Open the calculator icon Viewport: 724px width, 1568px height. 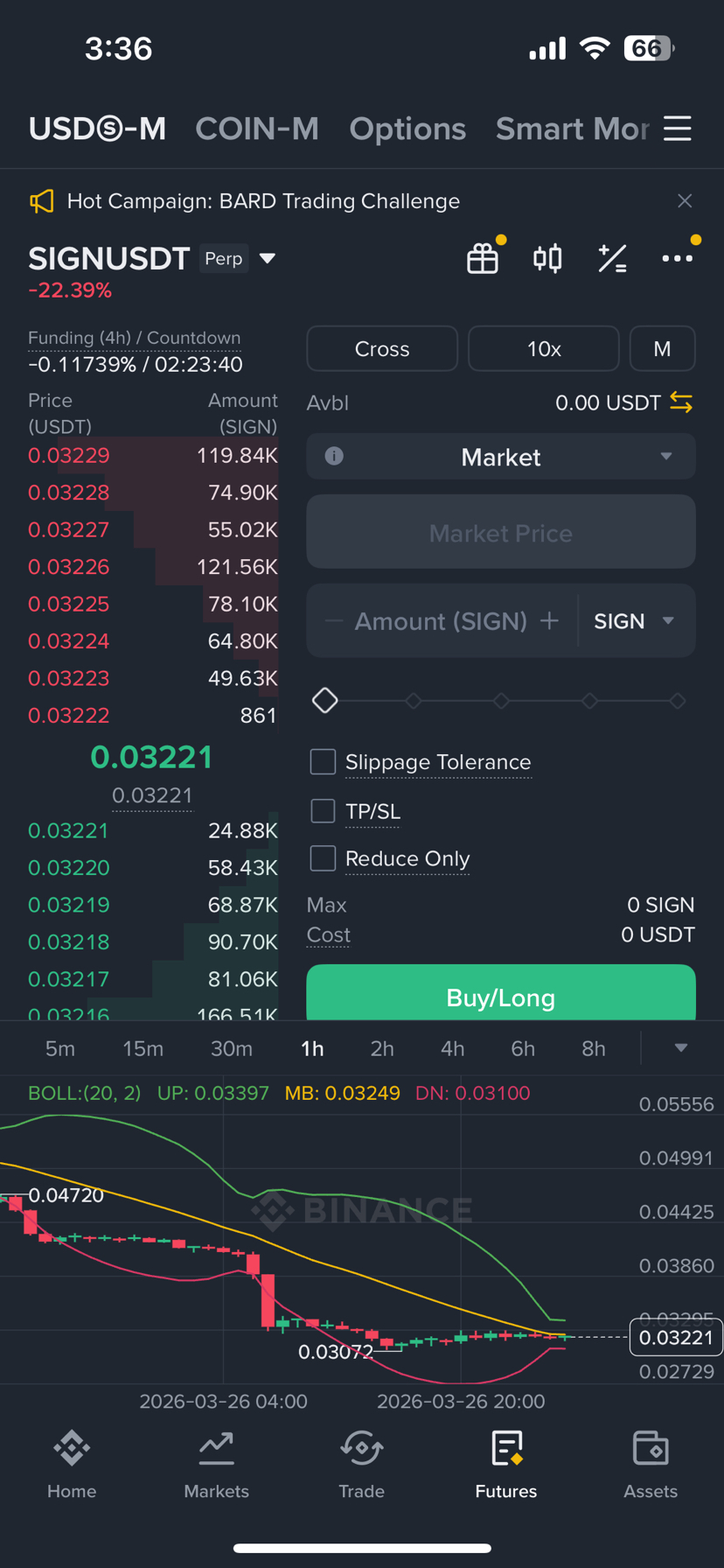point(612,258)
